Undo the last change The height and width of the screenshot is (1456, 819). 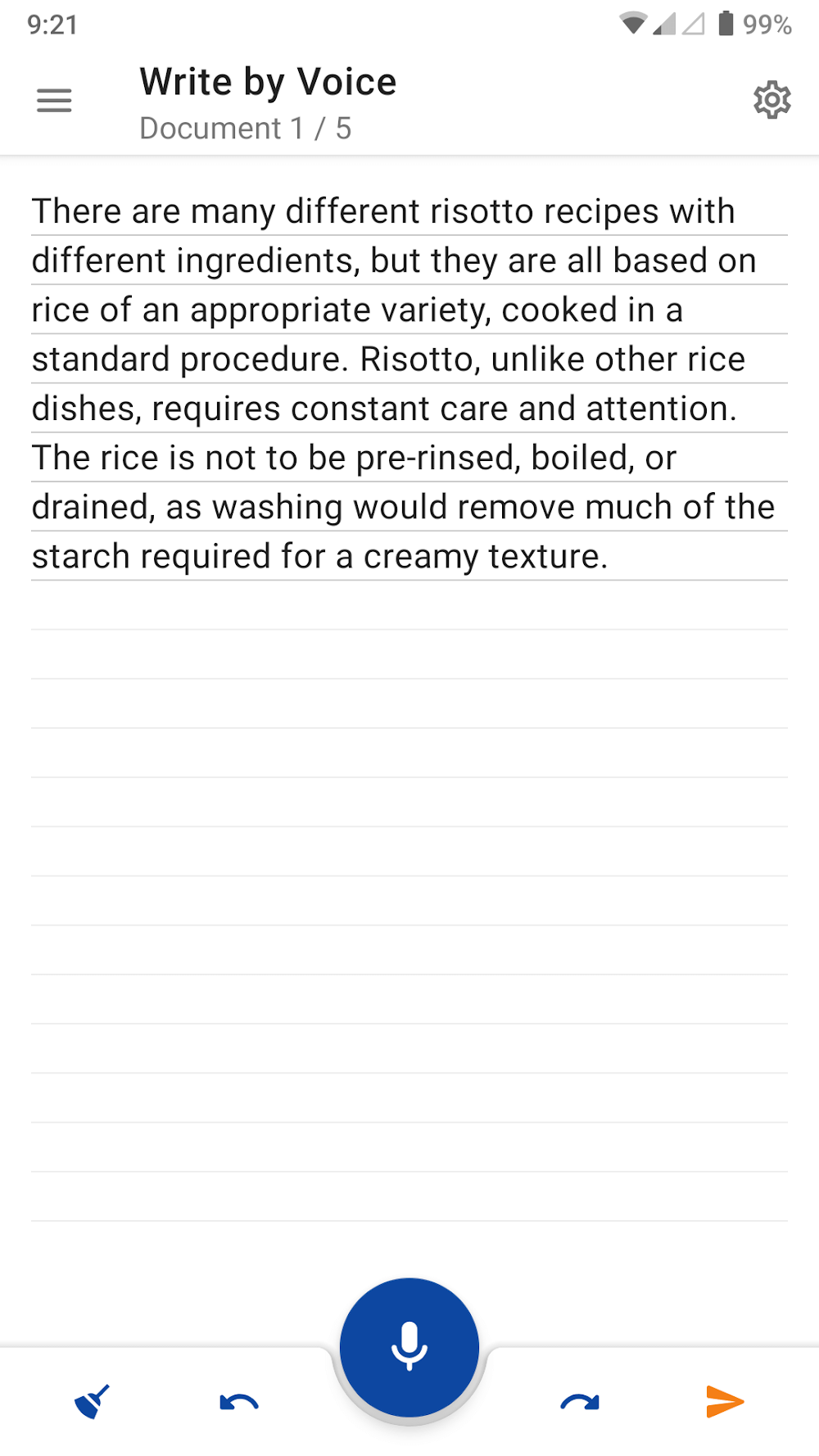239,1403
